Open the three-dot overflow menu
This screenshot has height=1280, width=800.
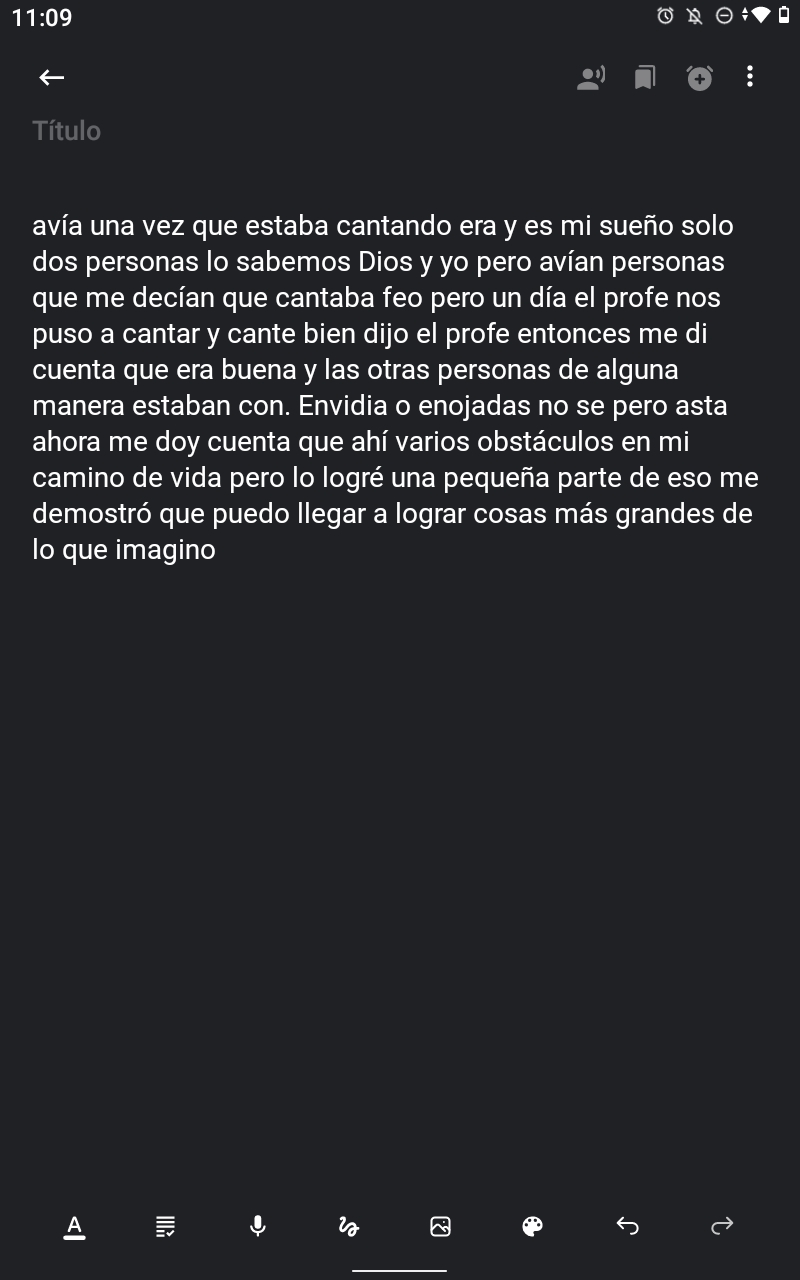[750, 77]
